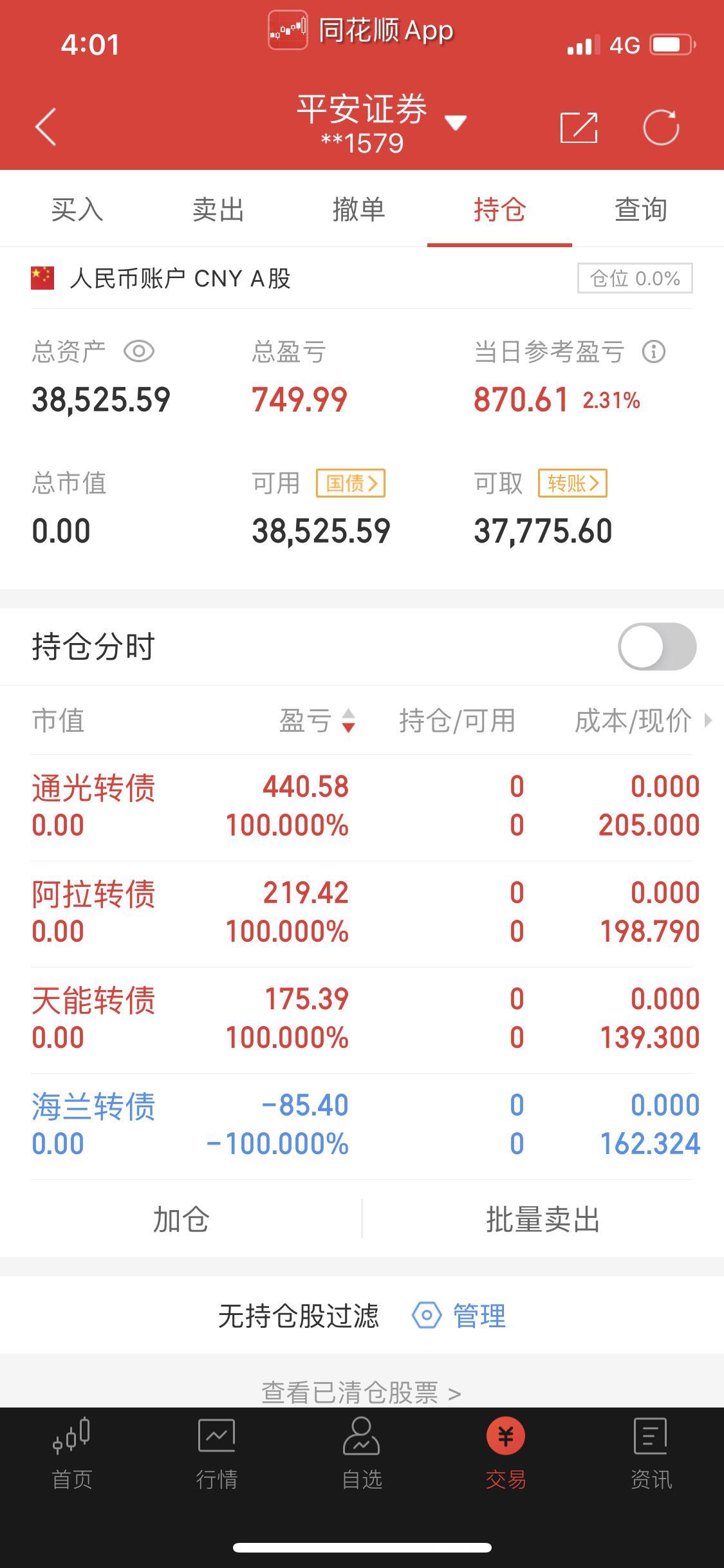Tap 批量卖出 to sell in batch

pyautogui.click(x=543, y=1220)
